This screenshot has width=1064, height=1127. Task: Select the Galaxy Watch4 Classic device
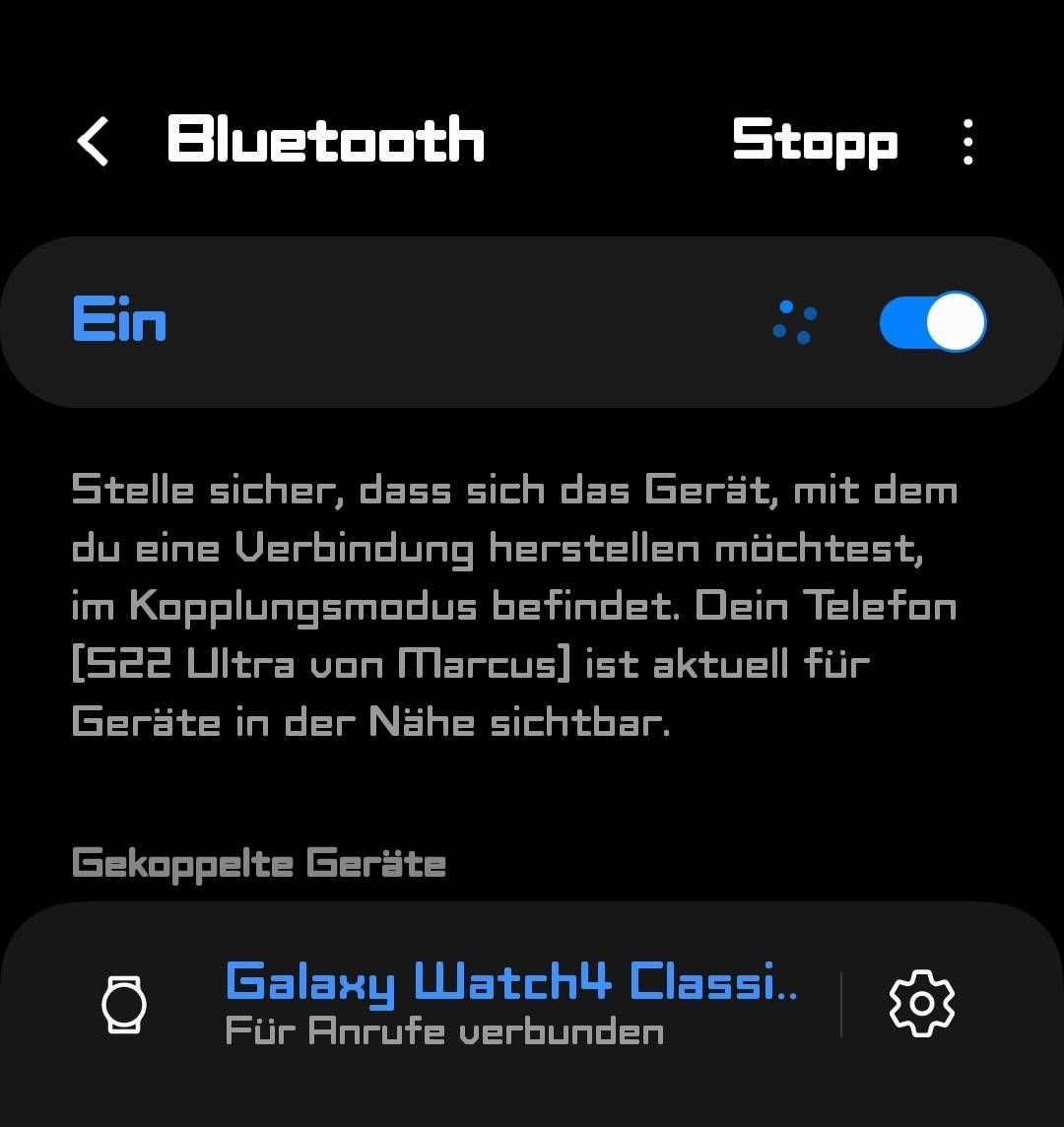coord(510,1003)
